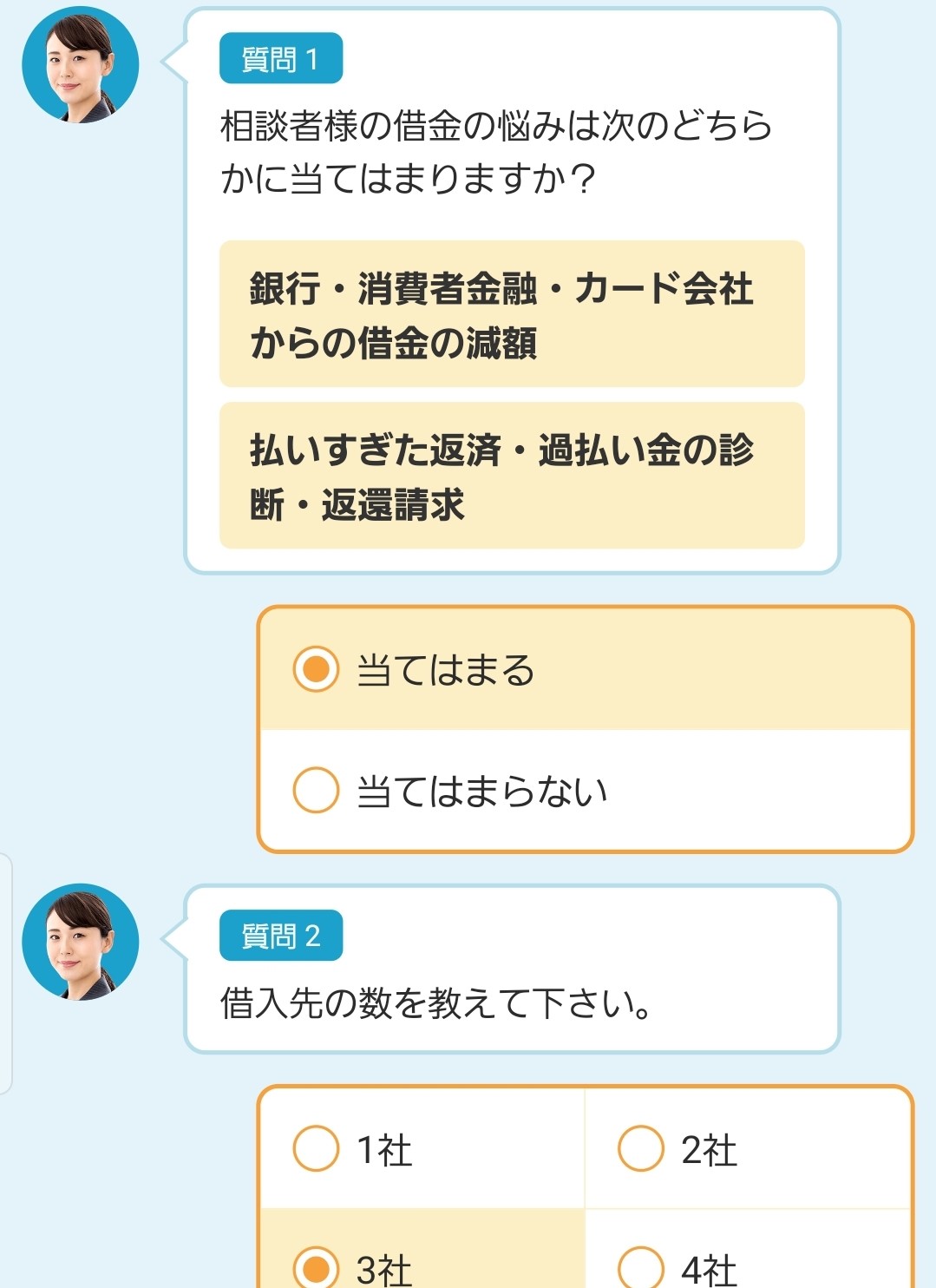Pick the 2社 option
Screen dimensions: 936x1288
click(x=640, y=1148)
